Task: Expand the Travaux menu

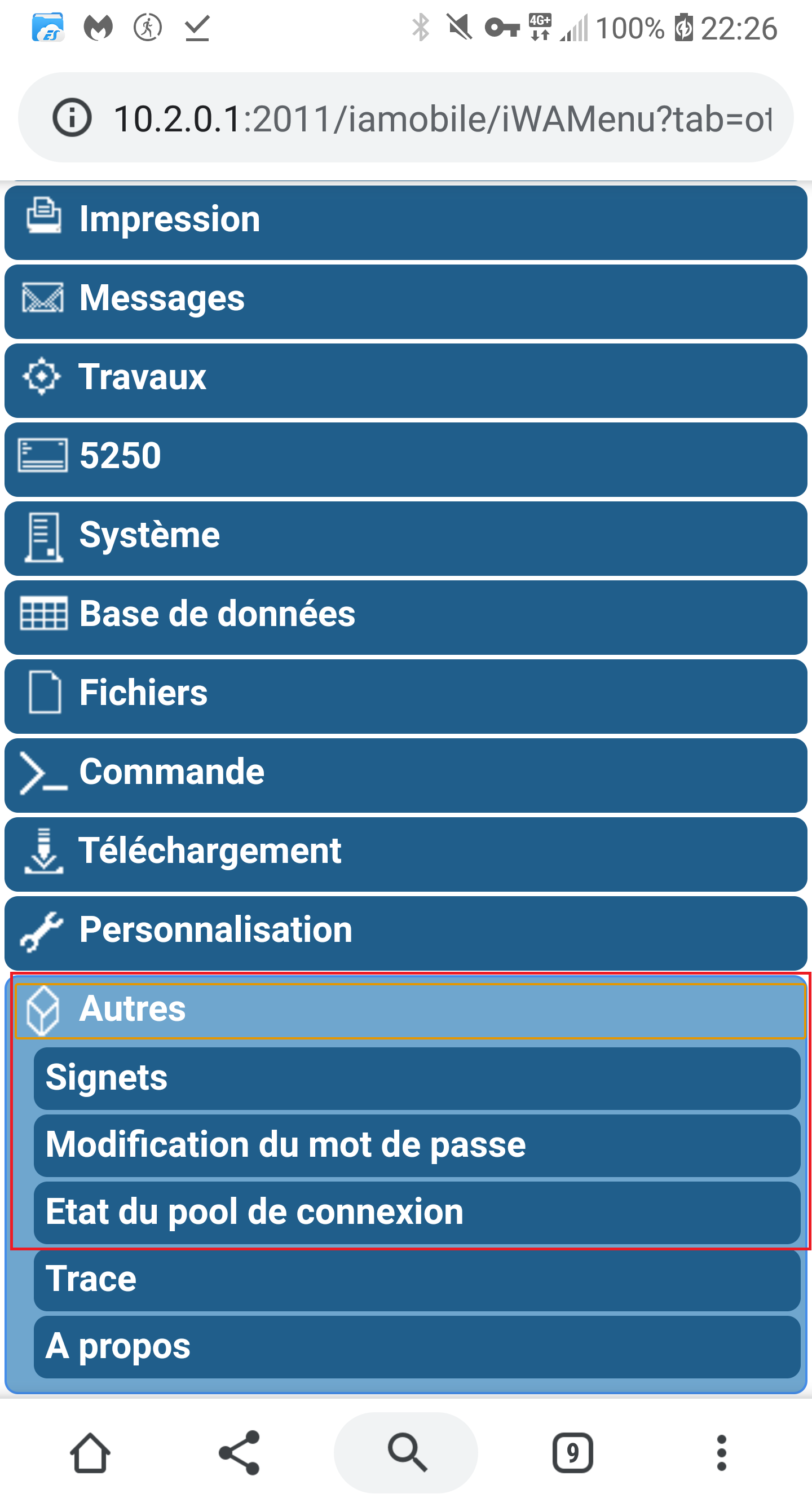Action: pos(406,380)
